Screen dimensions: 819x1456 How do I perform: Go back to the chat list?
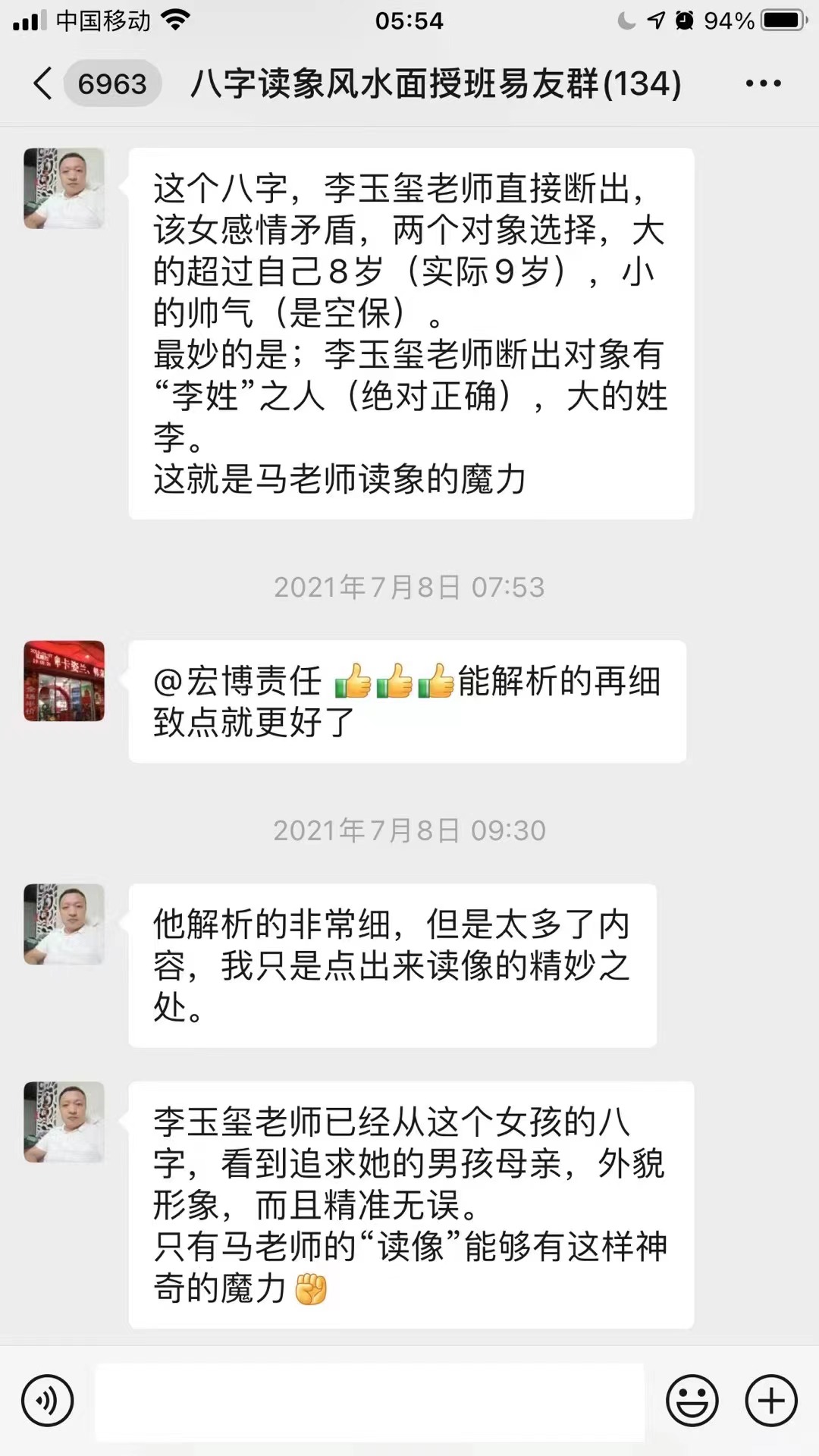pos(44,83)
